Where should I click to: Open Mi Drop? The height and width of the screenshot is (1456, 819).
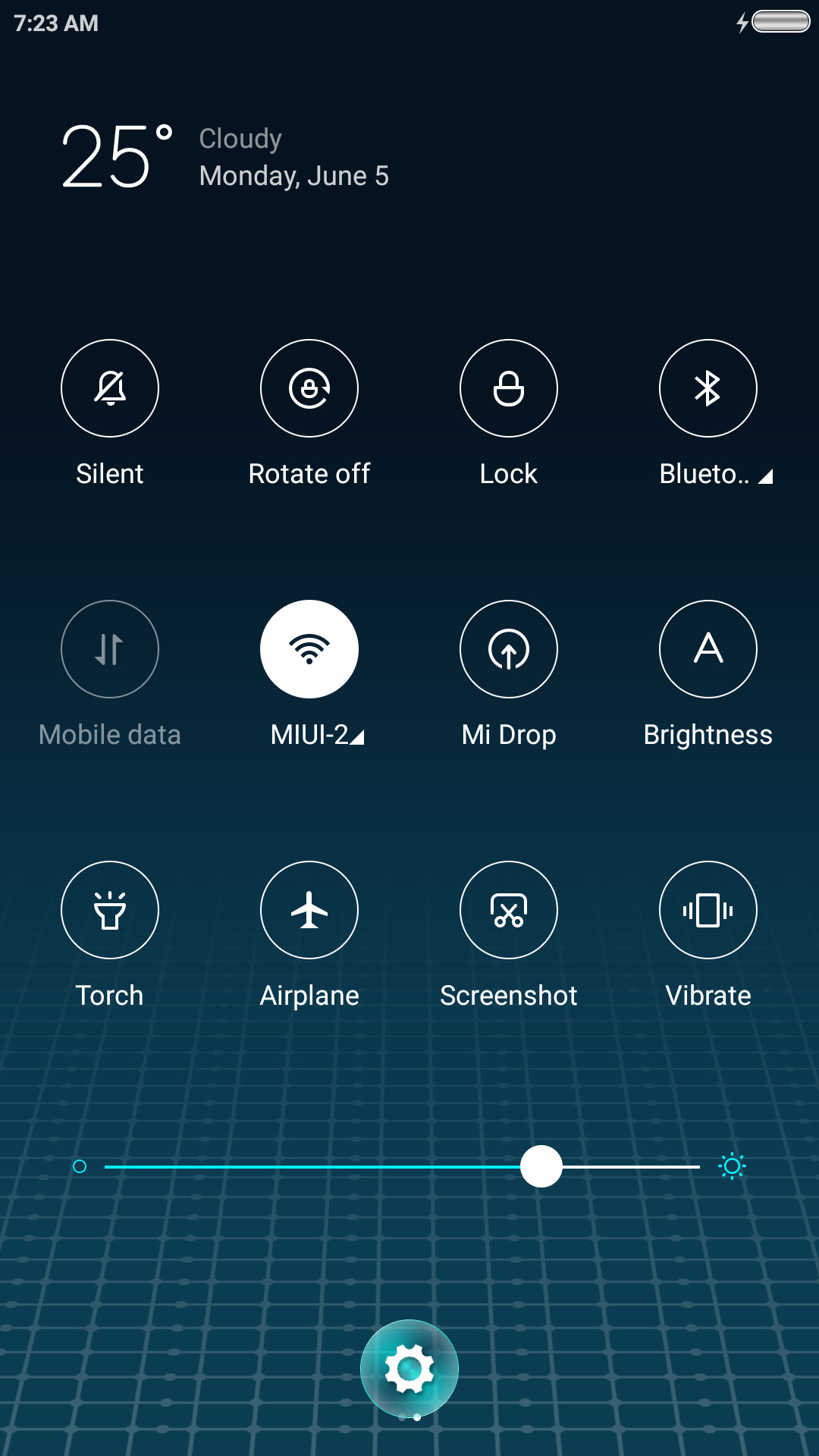pyautogui.click(x=509, y=649)
